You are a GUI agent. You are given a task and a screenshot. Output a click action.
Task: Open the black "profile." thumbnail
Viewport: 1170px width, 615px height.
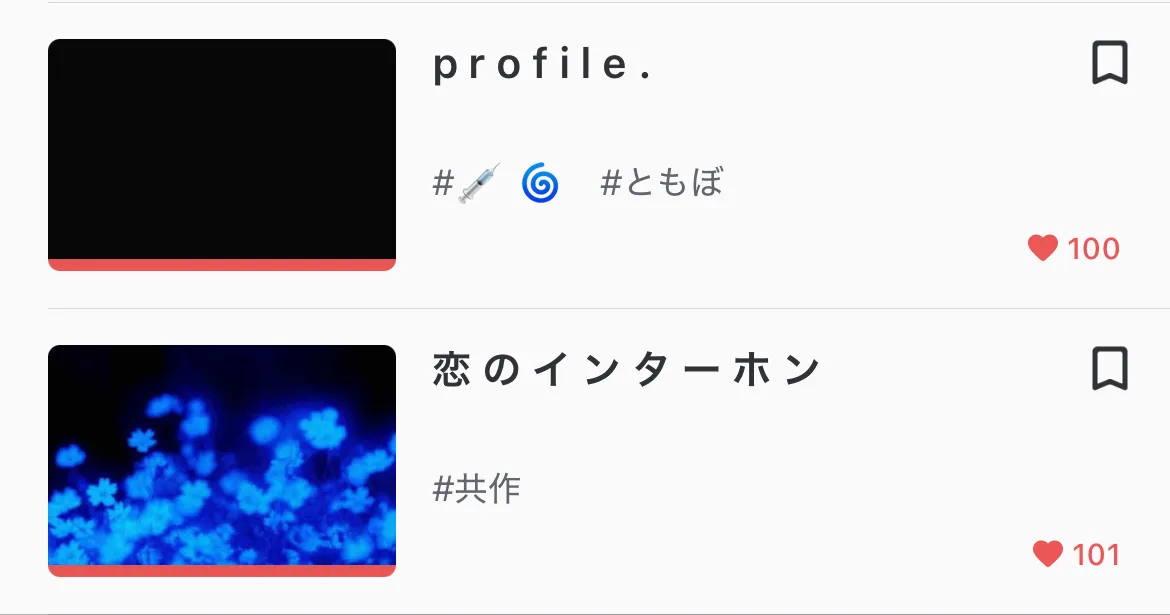[222, 154]
